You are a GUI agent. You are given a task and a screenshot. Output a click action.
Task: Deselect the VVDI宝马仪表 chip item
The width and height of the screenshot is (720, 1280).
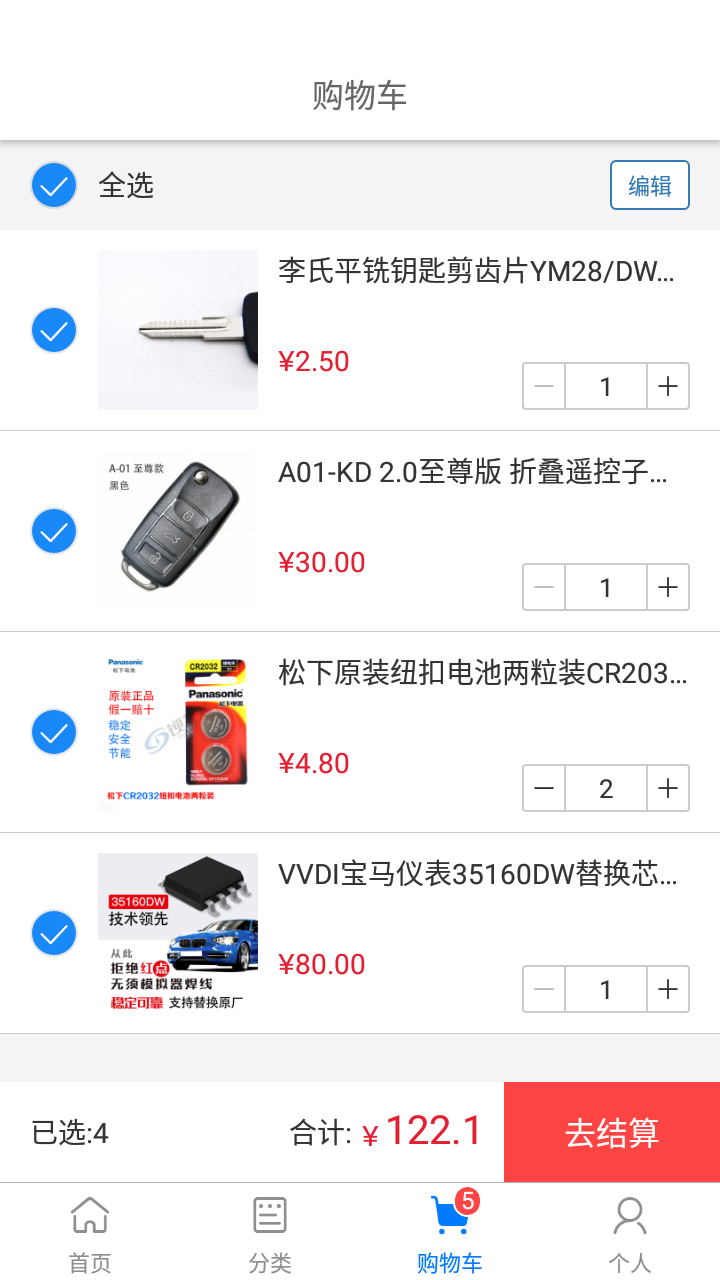pyautogui.click(x=54, y=933)
